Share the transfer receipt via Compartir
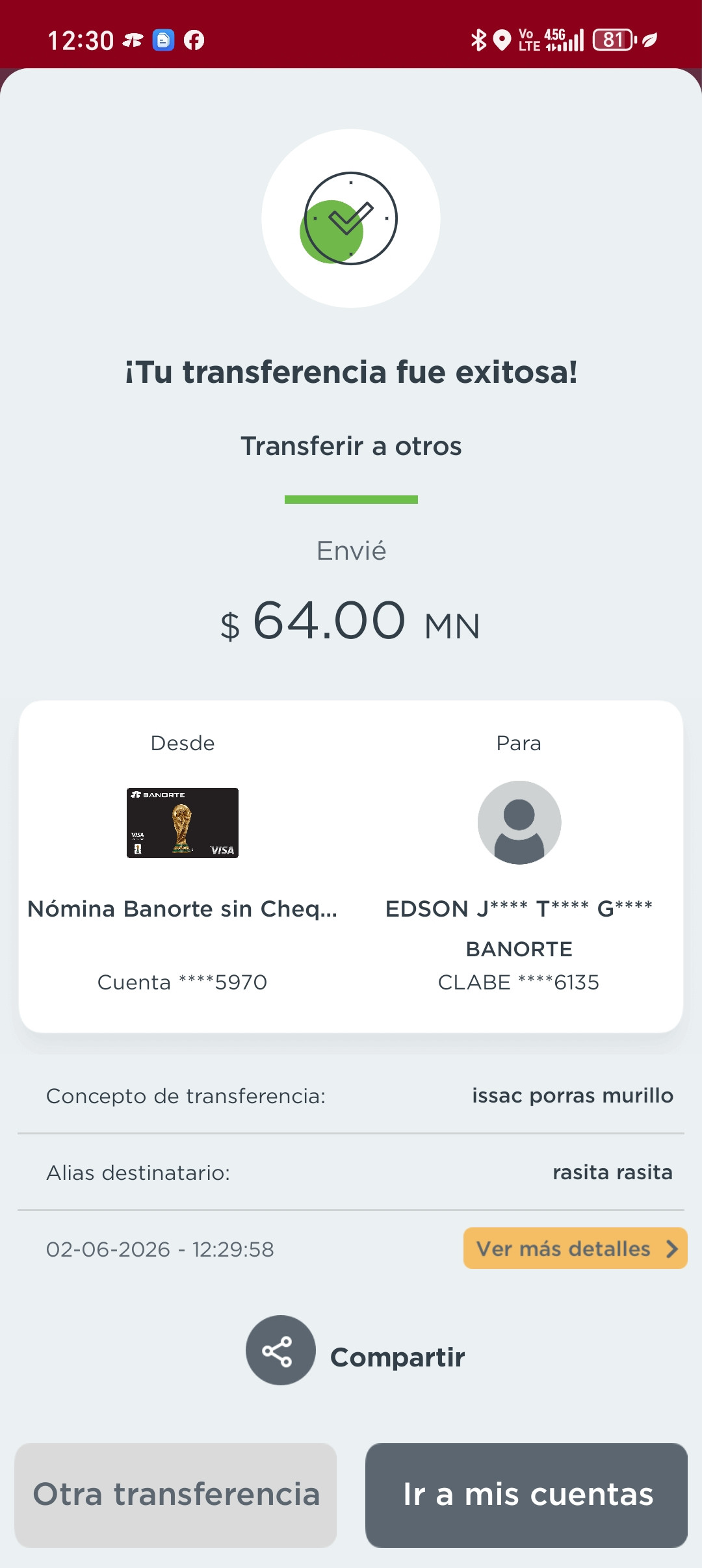This screenshot has width=702, height=1568. tap(356, 1350)
